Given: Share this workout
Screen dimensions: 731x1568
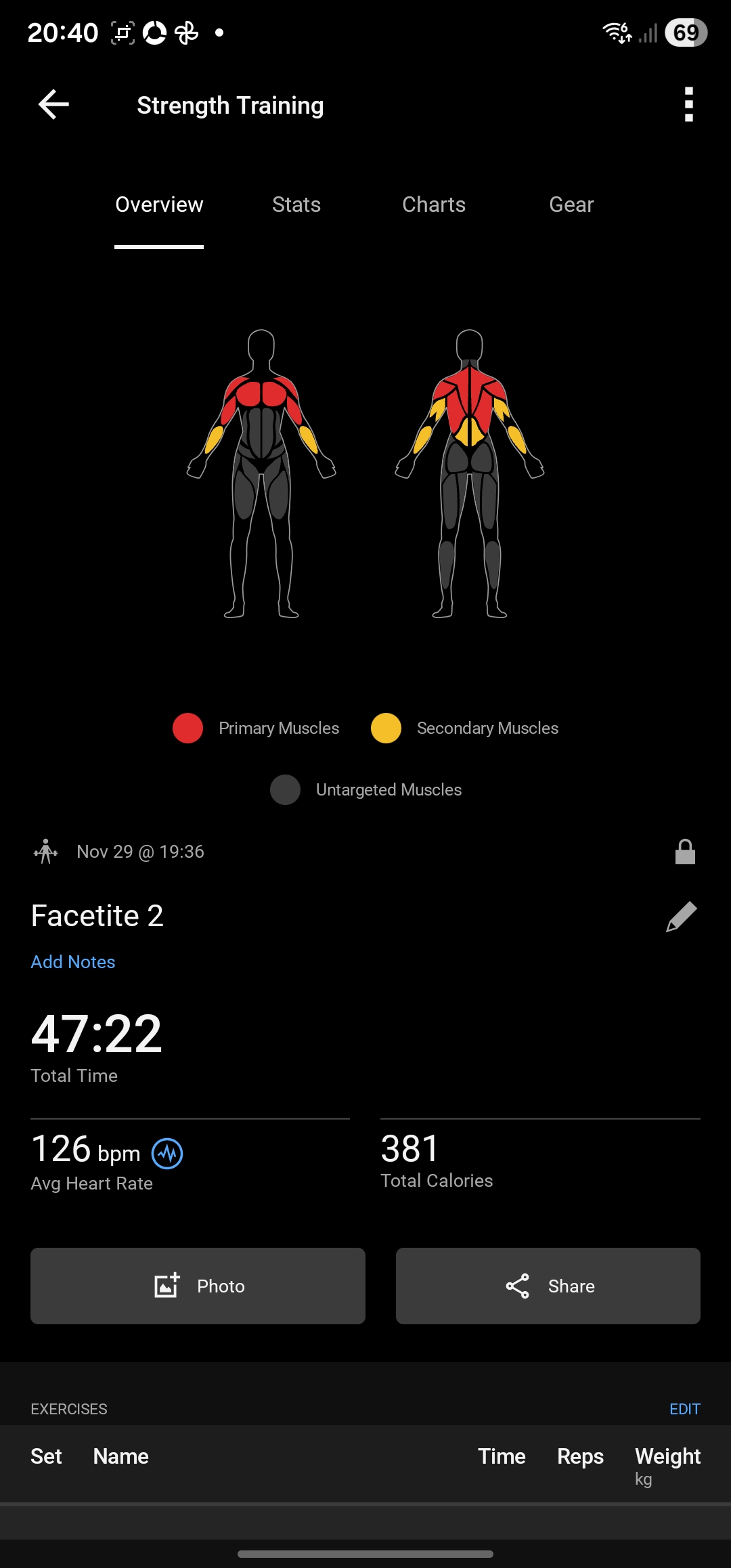Looking at the screenshot, I should tap(548, 1286).
